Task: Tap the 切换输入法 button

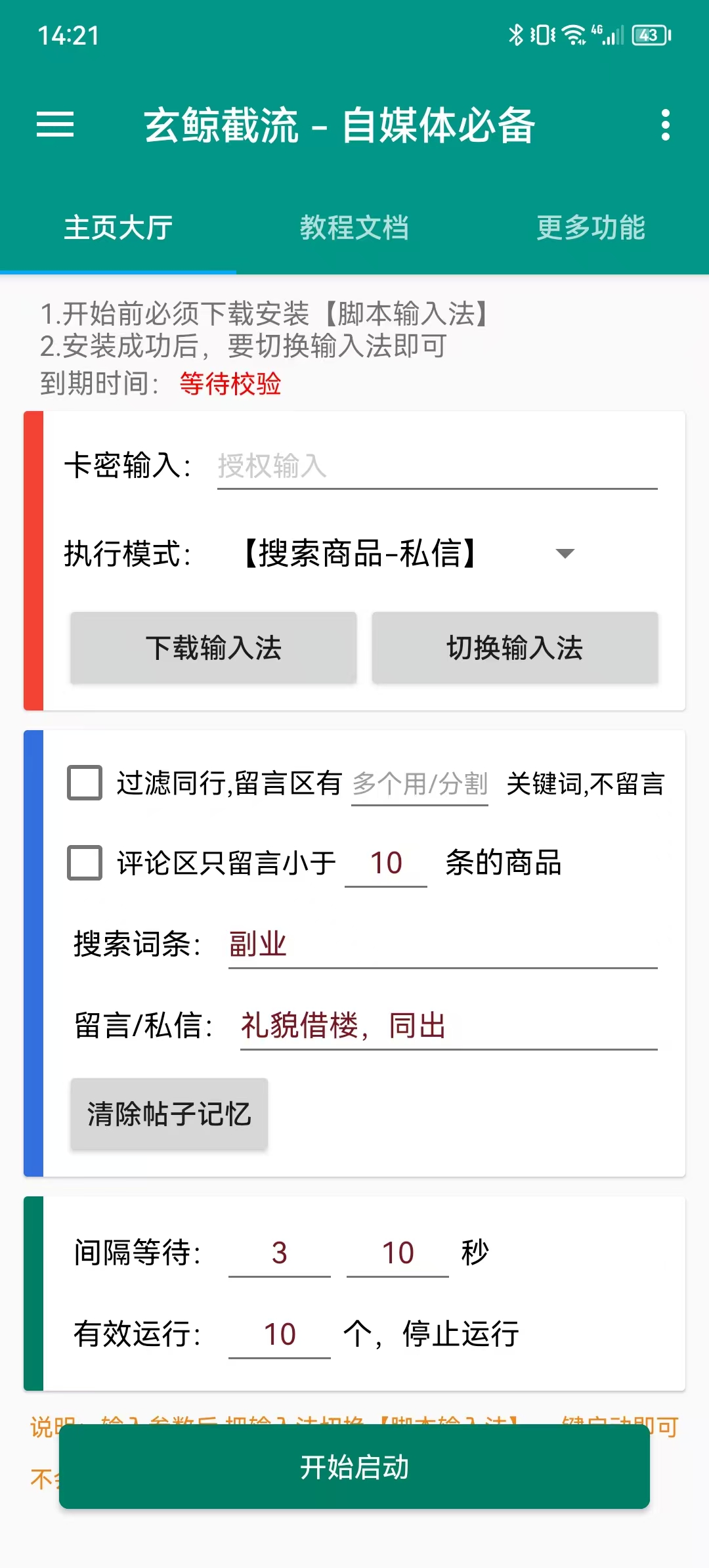Action: click(x=515, y=648)
